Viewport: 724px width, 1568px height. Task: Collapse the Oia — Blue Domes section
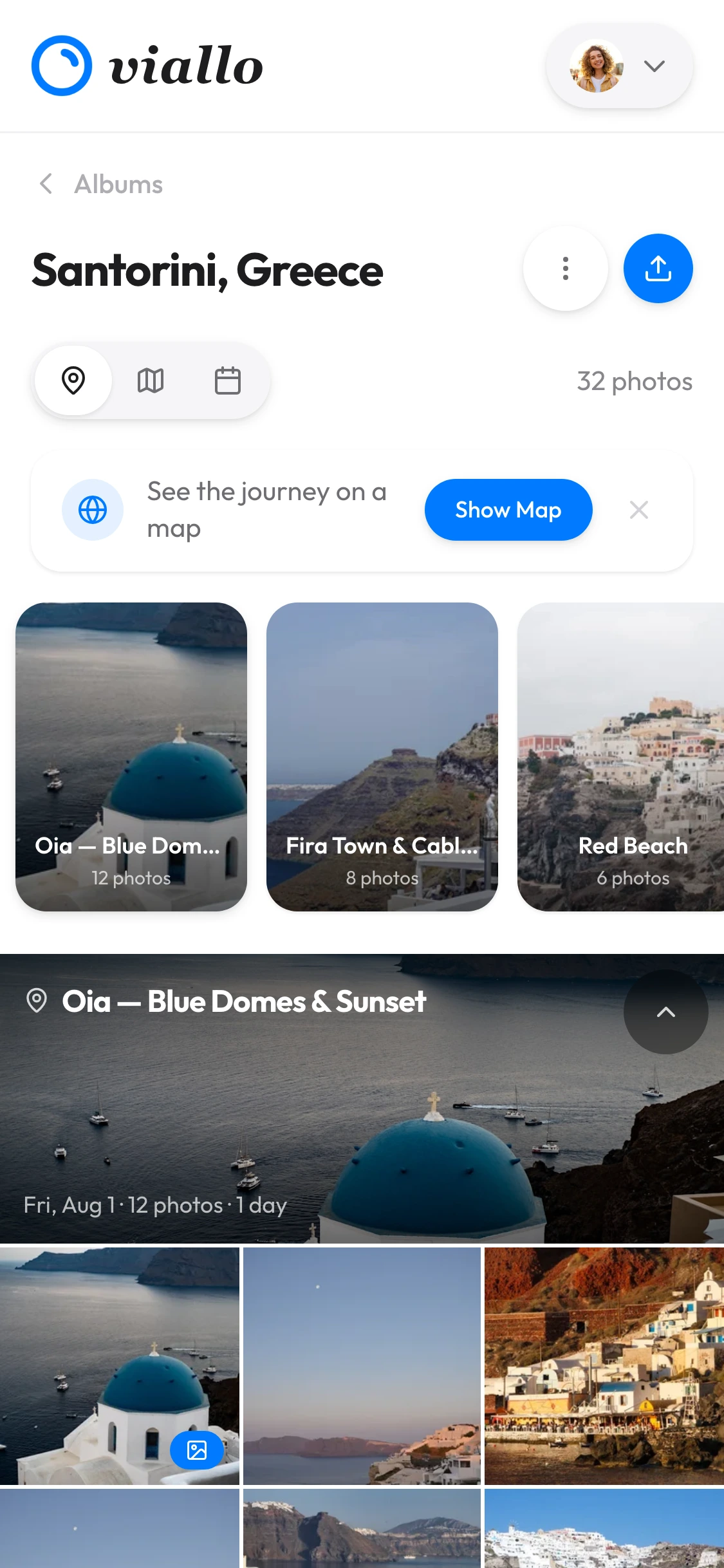click(x=665, y=1011)
